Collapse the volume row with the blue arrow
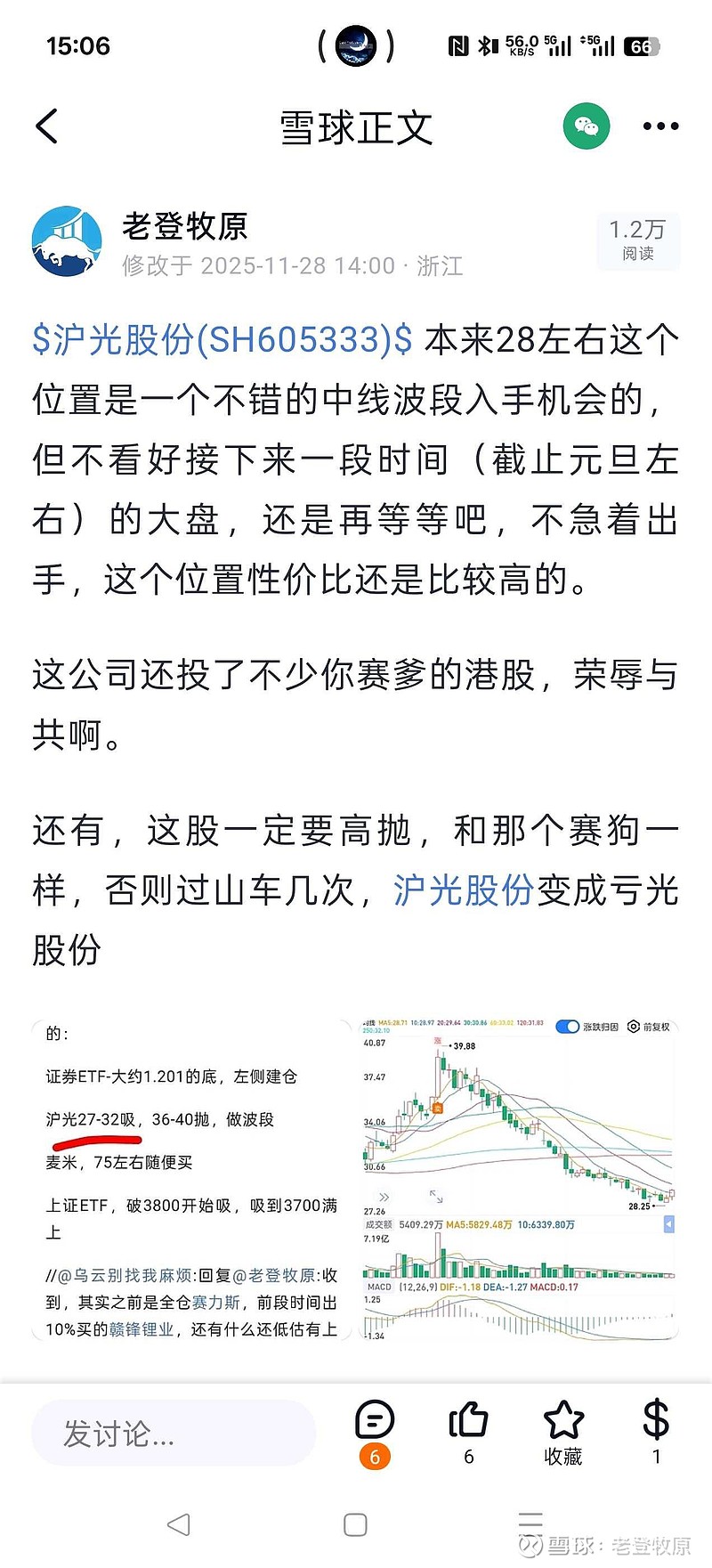 pos(667,1224)
